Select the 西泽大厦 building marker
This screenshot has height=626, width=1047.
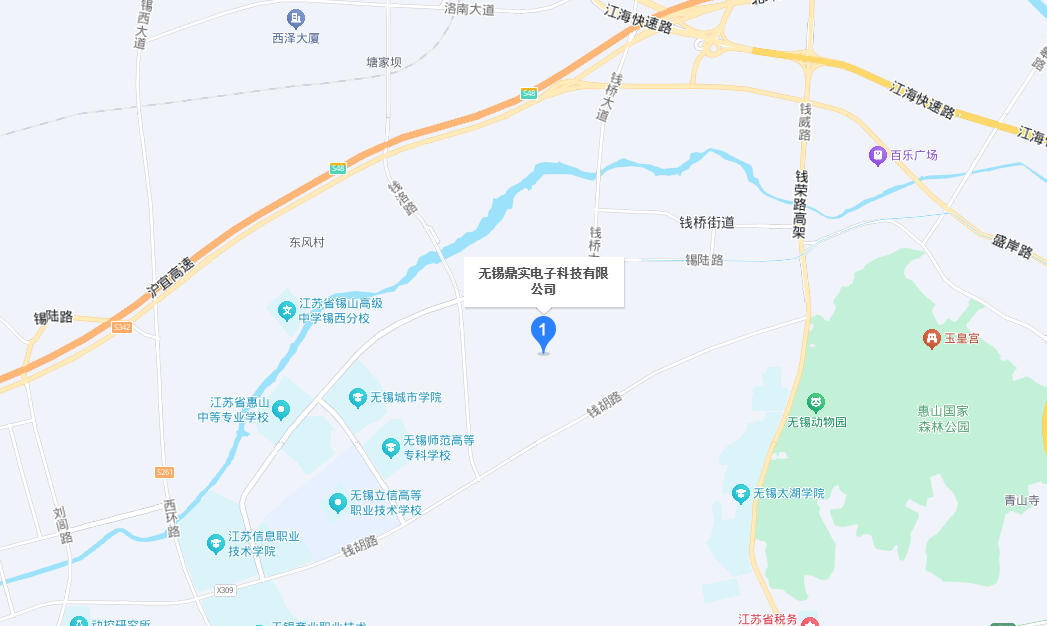click(295, 19)
